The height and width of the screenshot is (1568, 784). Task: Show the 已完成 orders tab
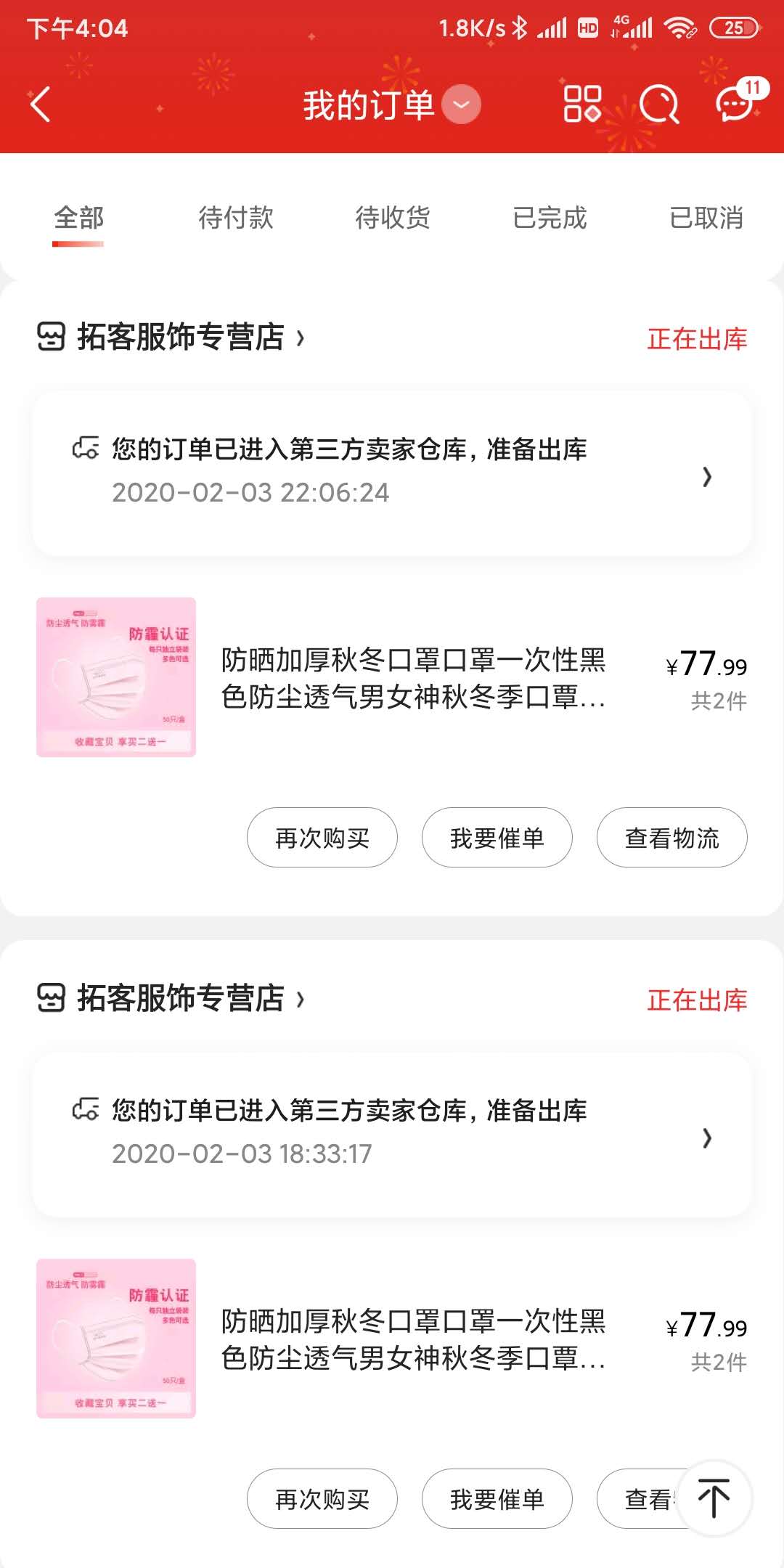550,218
